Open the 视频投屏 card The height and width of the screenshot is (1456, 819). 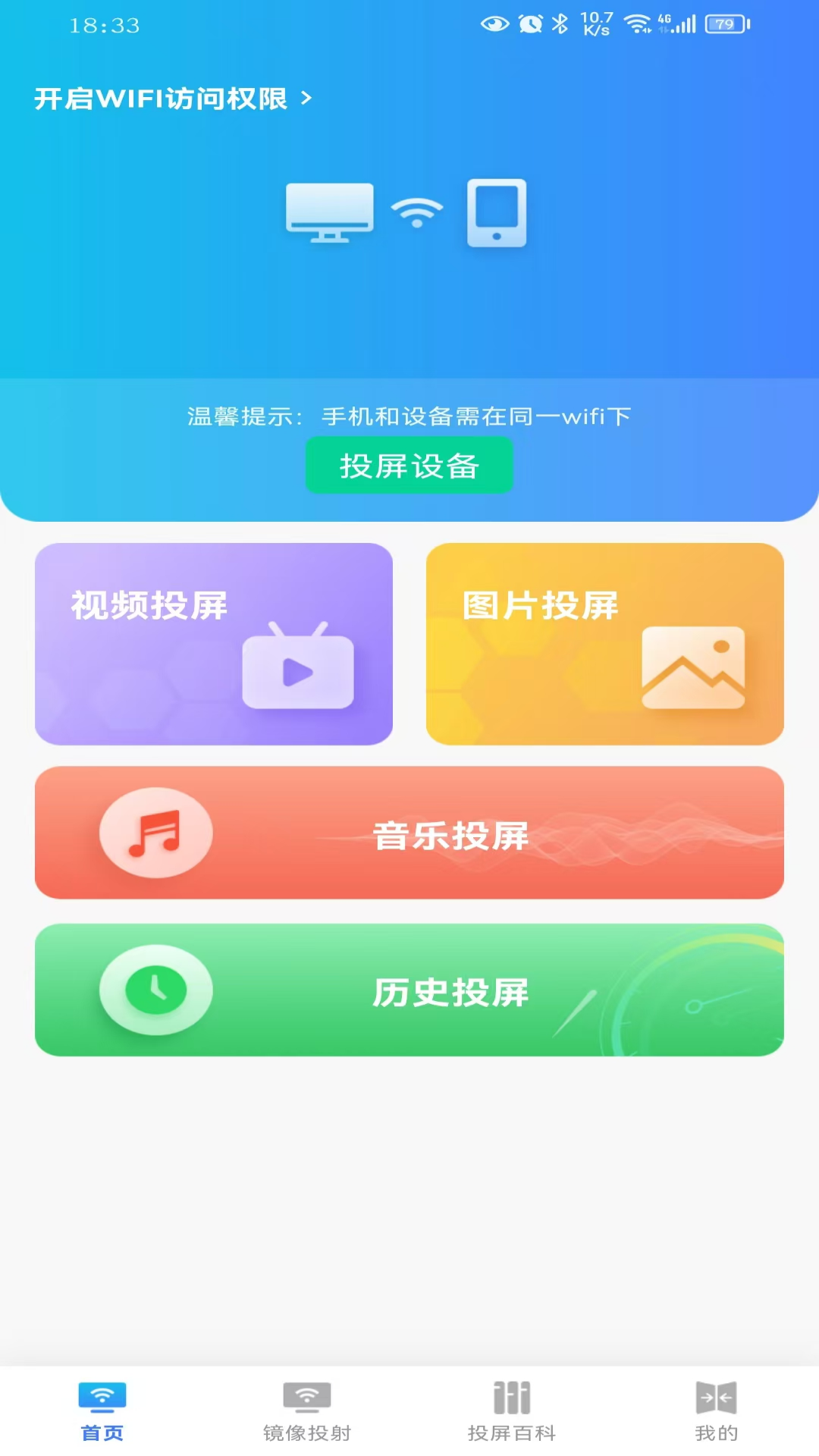point(214,644)
